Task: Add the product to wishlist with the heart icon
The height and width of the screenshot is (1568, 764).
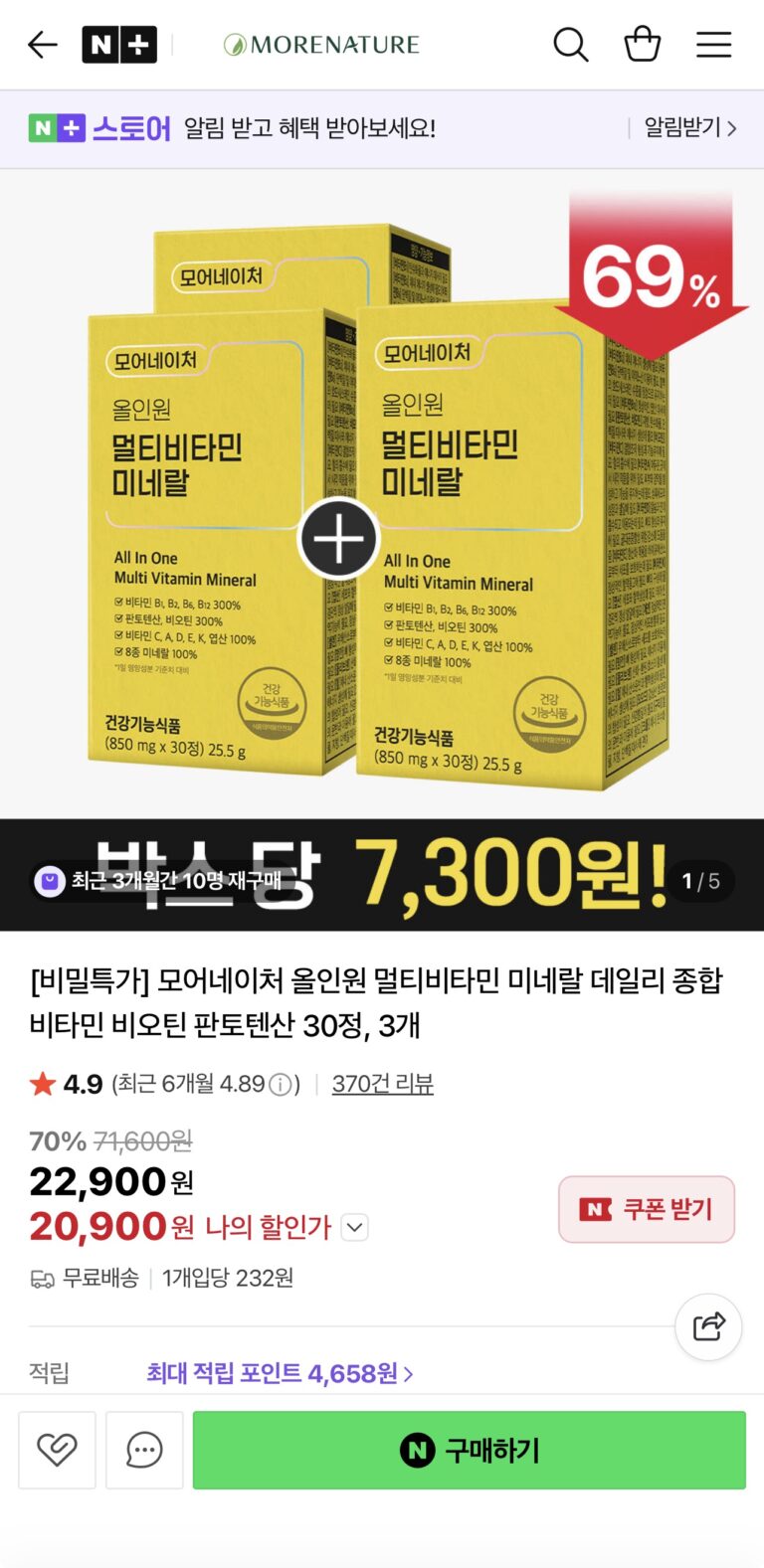Action: [57, 1450]
